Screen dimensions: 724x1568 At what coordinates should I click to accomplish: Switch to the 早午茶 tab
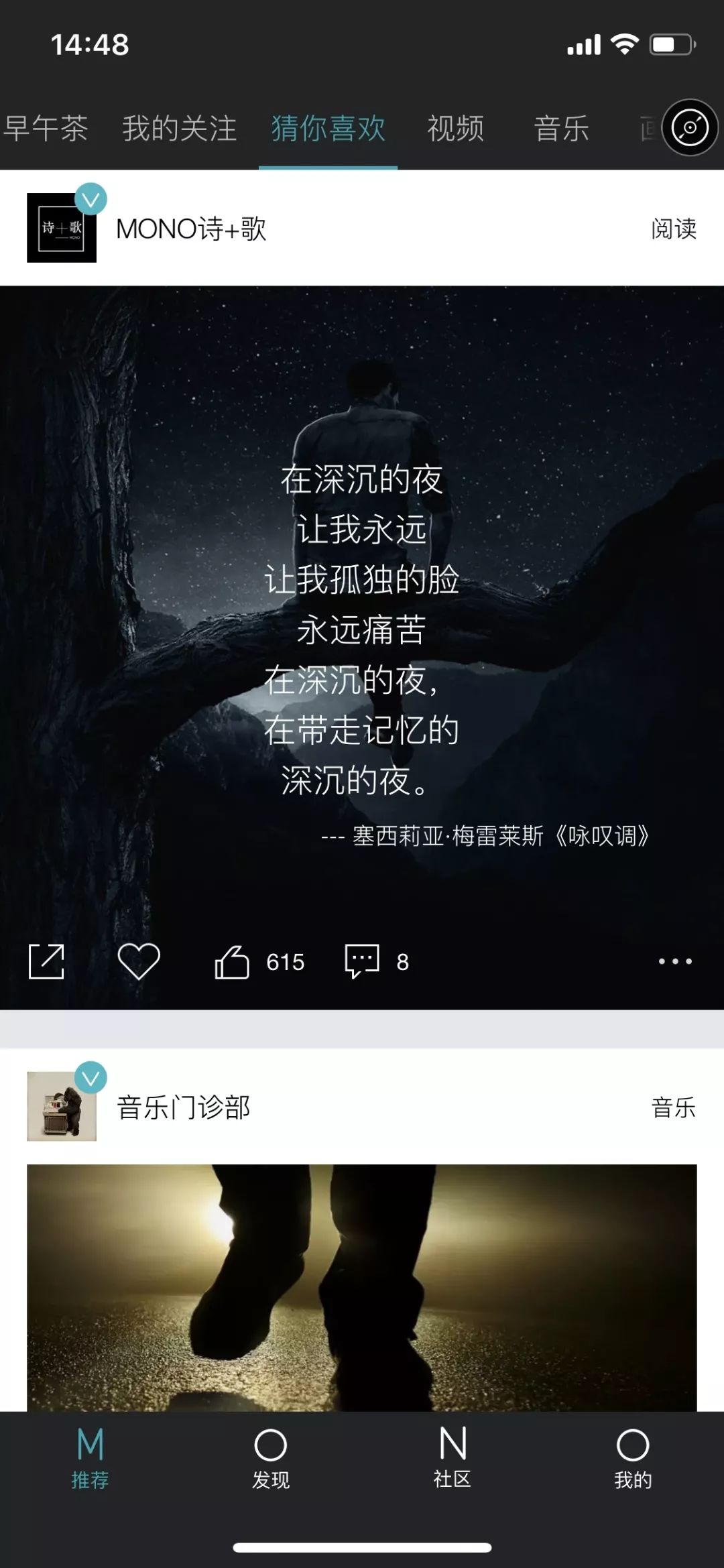[46, 129]
